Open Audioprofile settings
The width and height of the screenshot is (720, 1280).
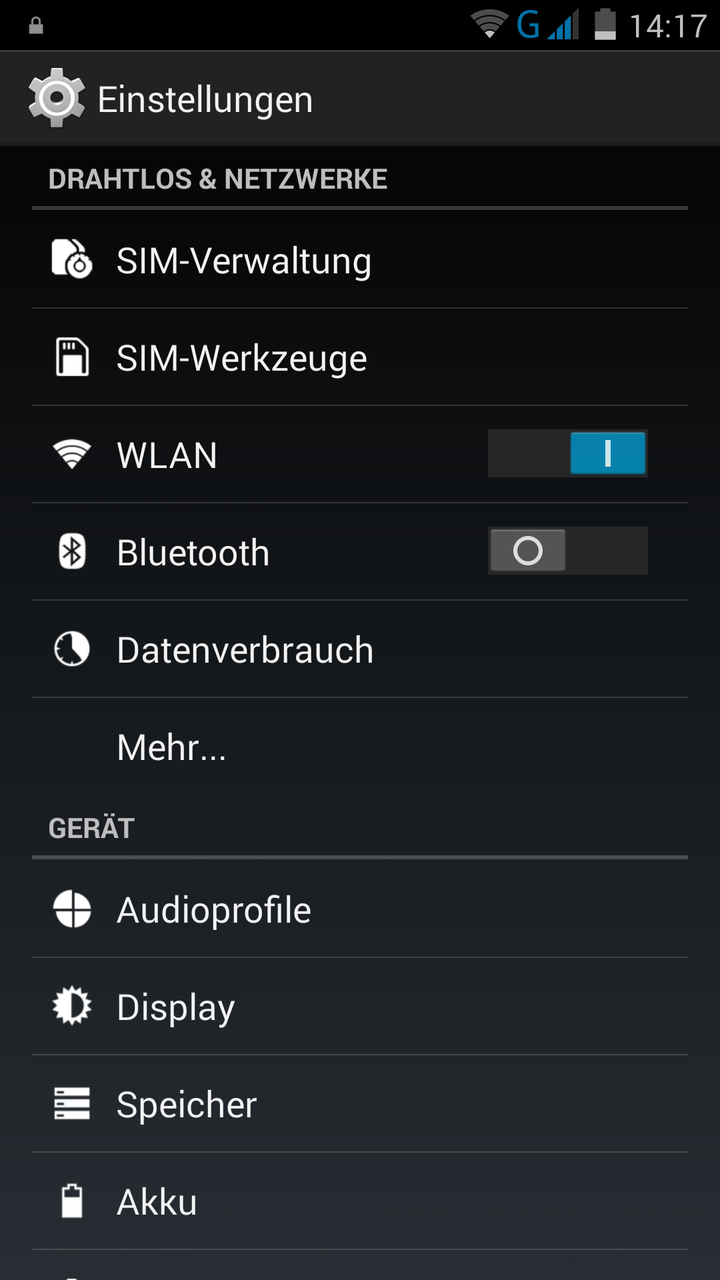(x=360, y=909)
